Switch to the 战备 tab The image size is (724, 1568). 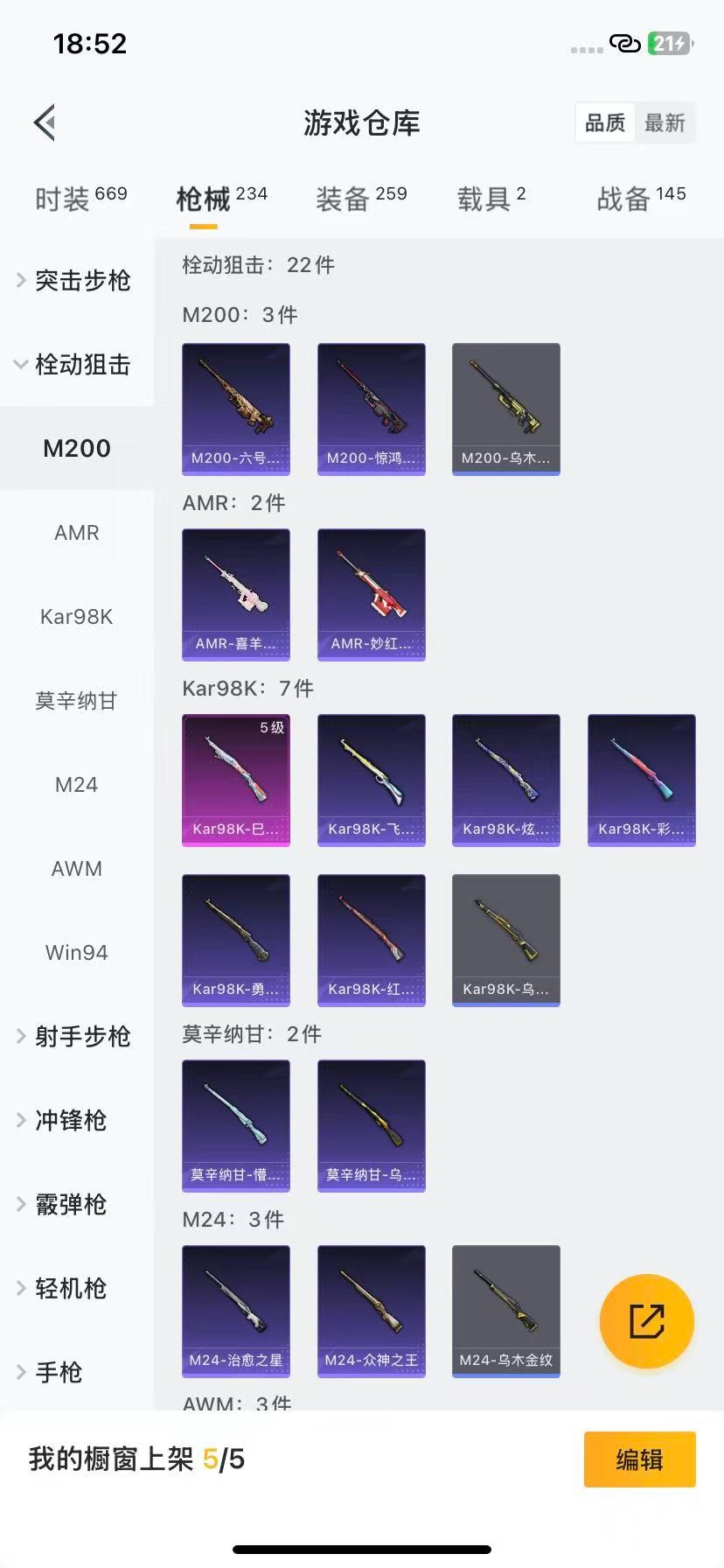[640, 197]
